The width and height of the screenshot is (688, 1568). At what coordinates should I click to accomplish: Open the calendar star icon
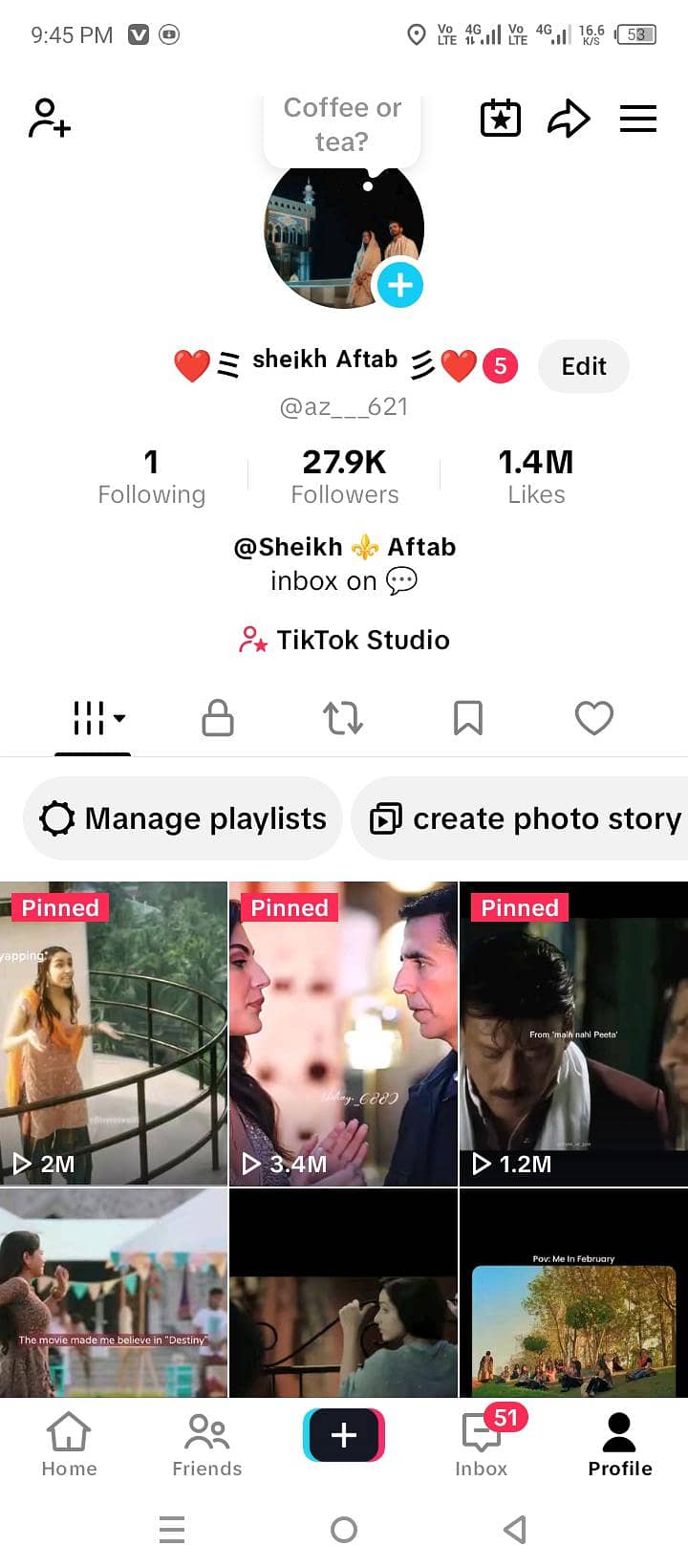[500, 119]
